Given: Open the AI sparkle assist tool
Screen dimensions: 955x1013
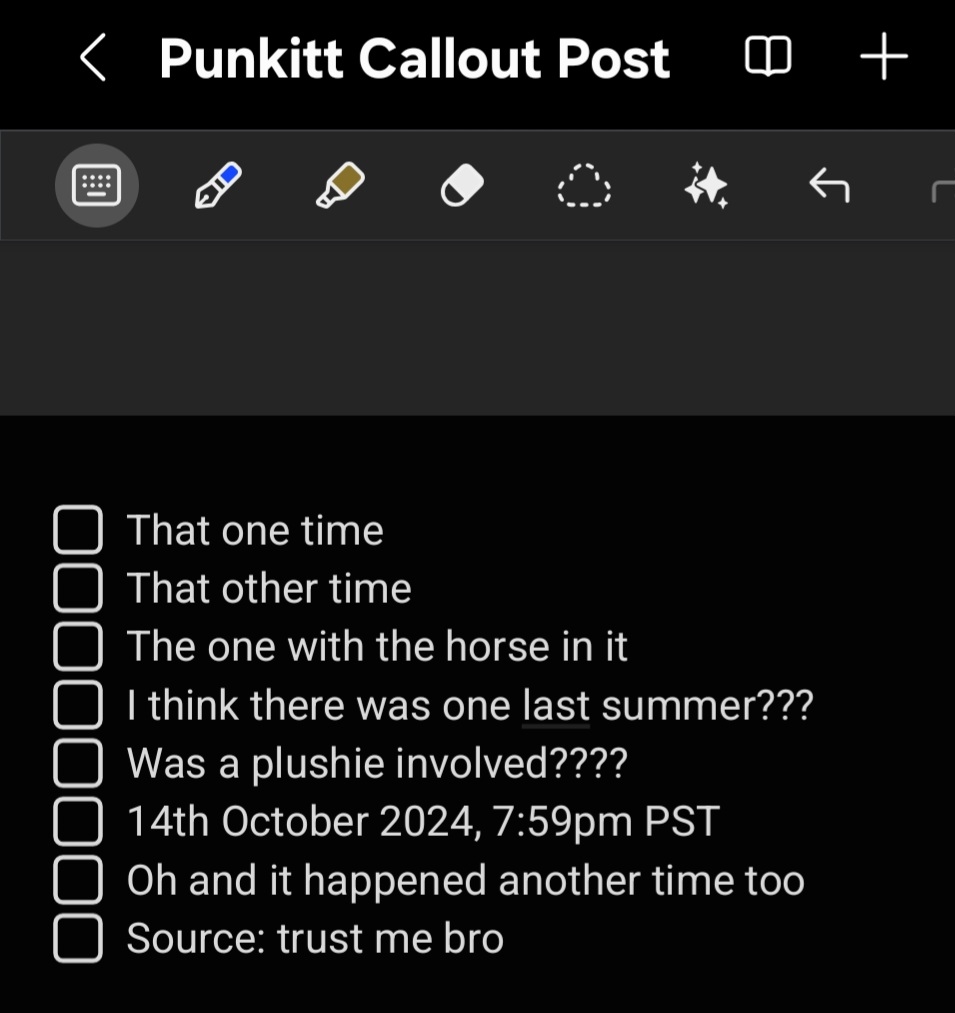Looking at the screenshot, I should pos(706,186).
